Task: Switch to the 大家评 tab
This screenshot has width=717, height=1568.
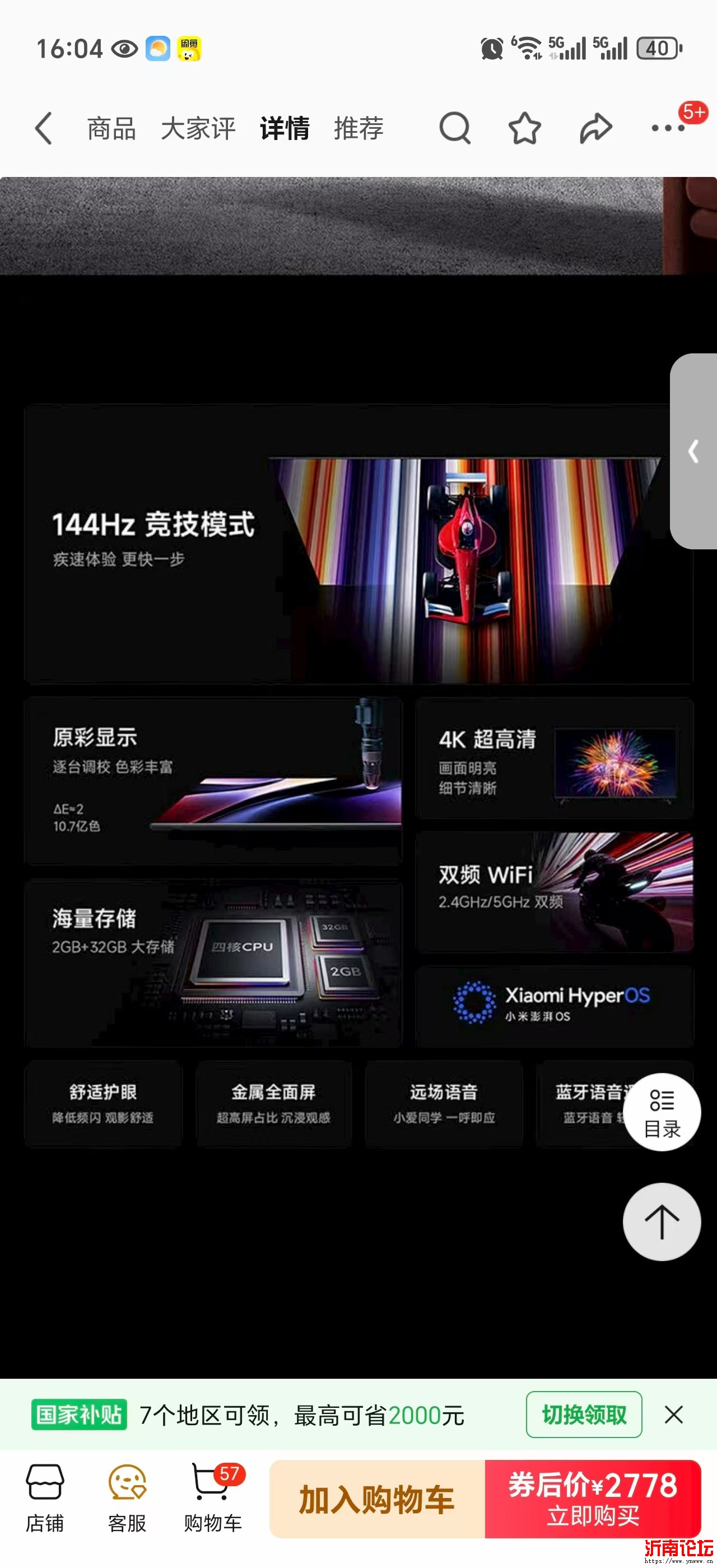Action: (x=198, y=129)
